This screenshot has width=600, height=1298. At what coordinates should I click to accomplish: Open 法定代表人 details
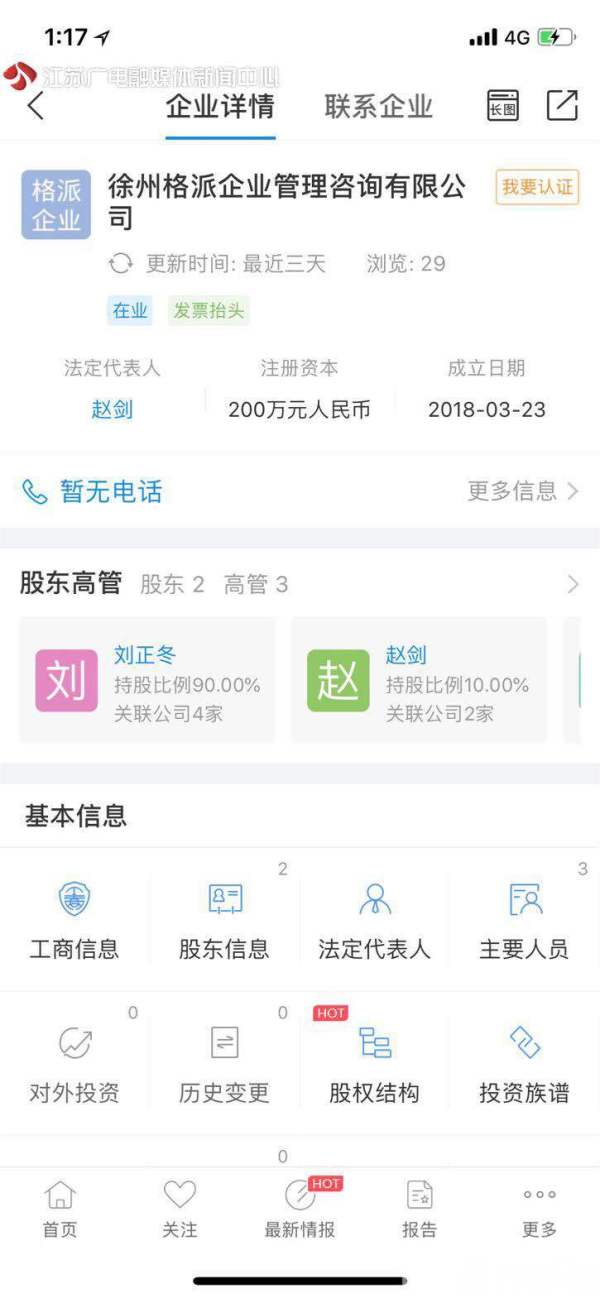(374, 920)
